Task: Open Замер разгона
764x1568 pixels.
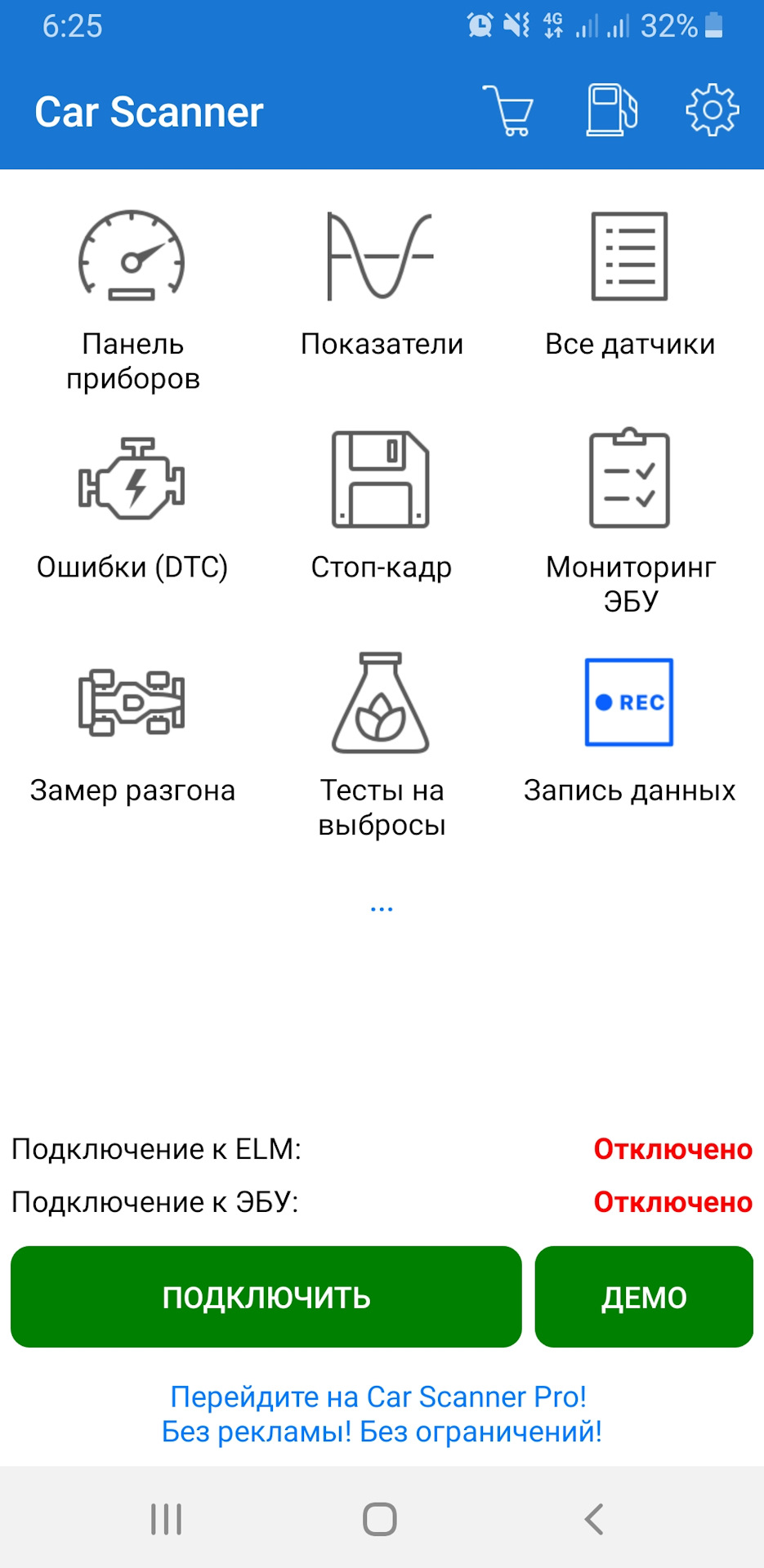Action: pos(132,731)
